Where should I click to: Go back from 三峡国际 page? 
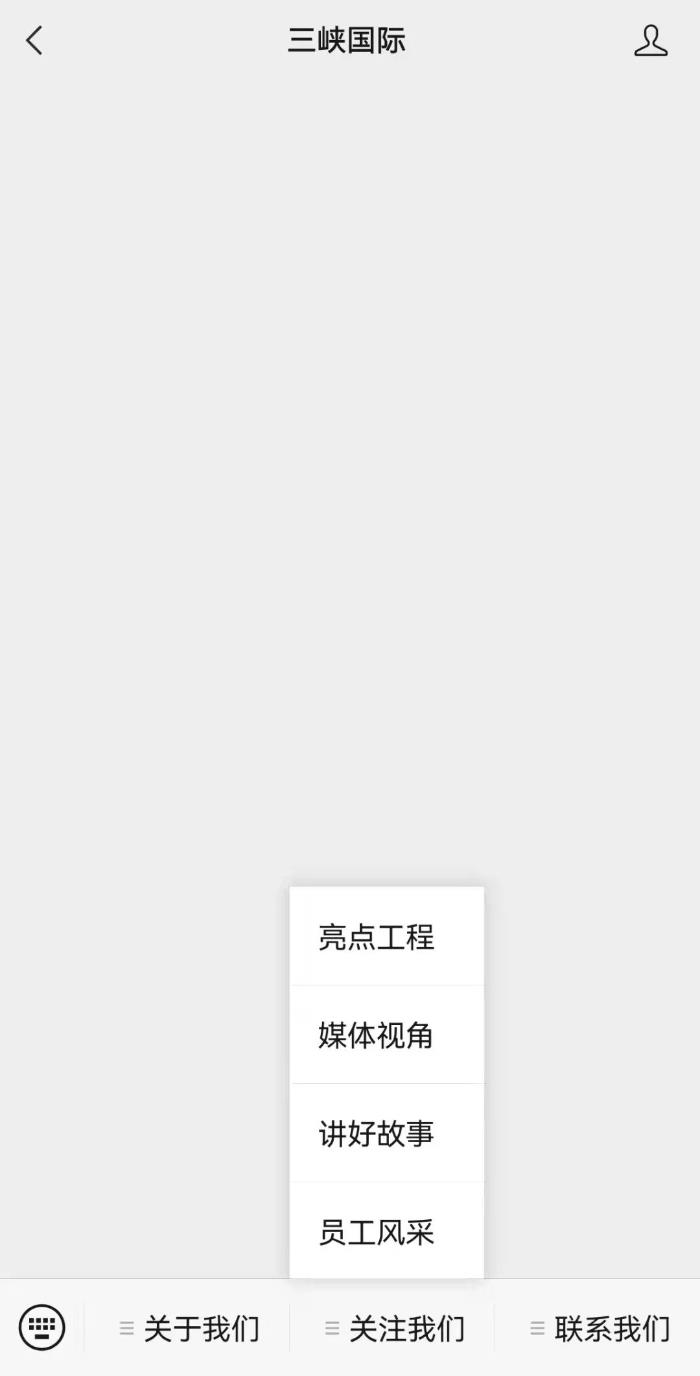click(x=35, y=41)
